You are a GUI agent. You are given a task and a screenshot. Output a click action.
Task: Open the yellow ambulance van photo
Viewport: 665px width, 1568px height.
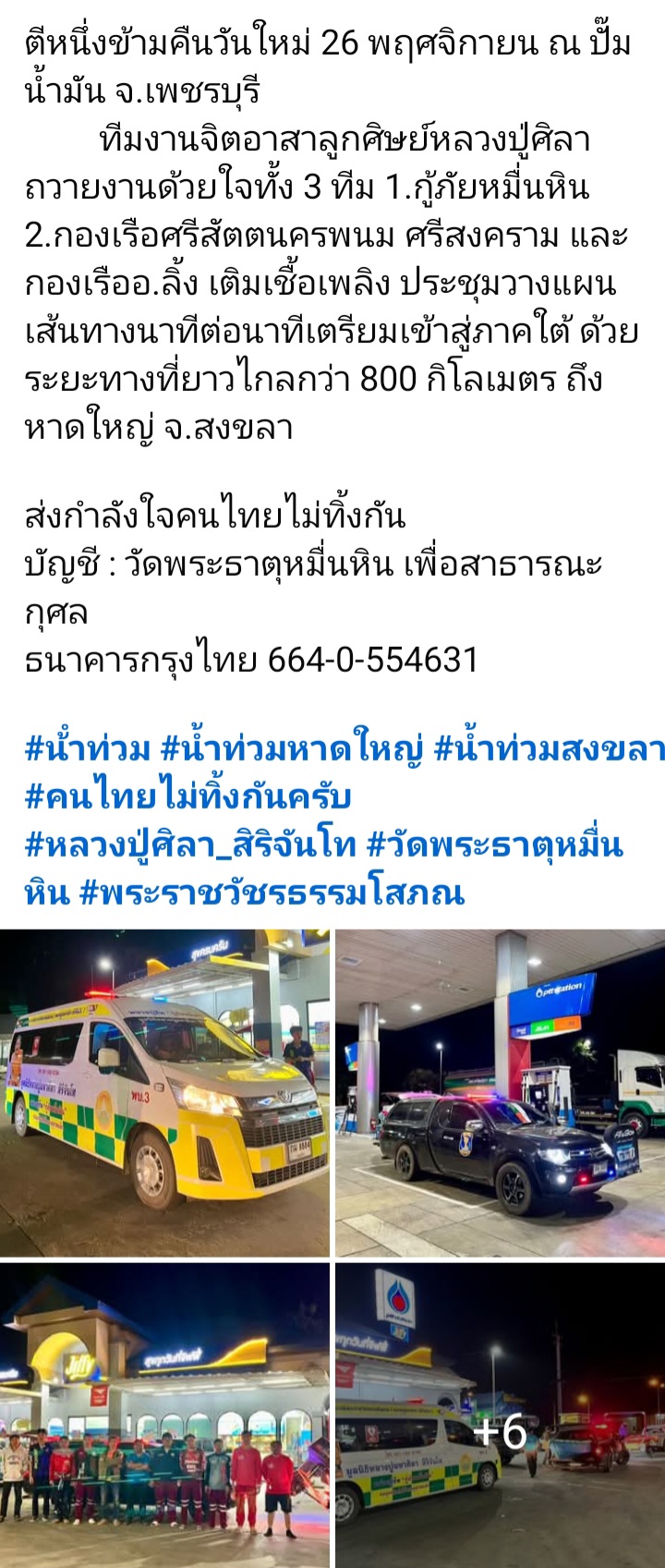point(164,1093)
